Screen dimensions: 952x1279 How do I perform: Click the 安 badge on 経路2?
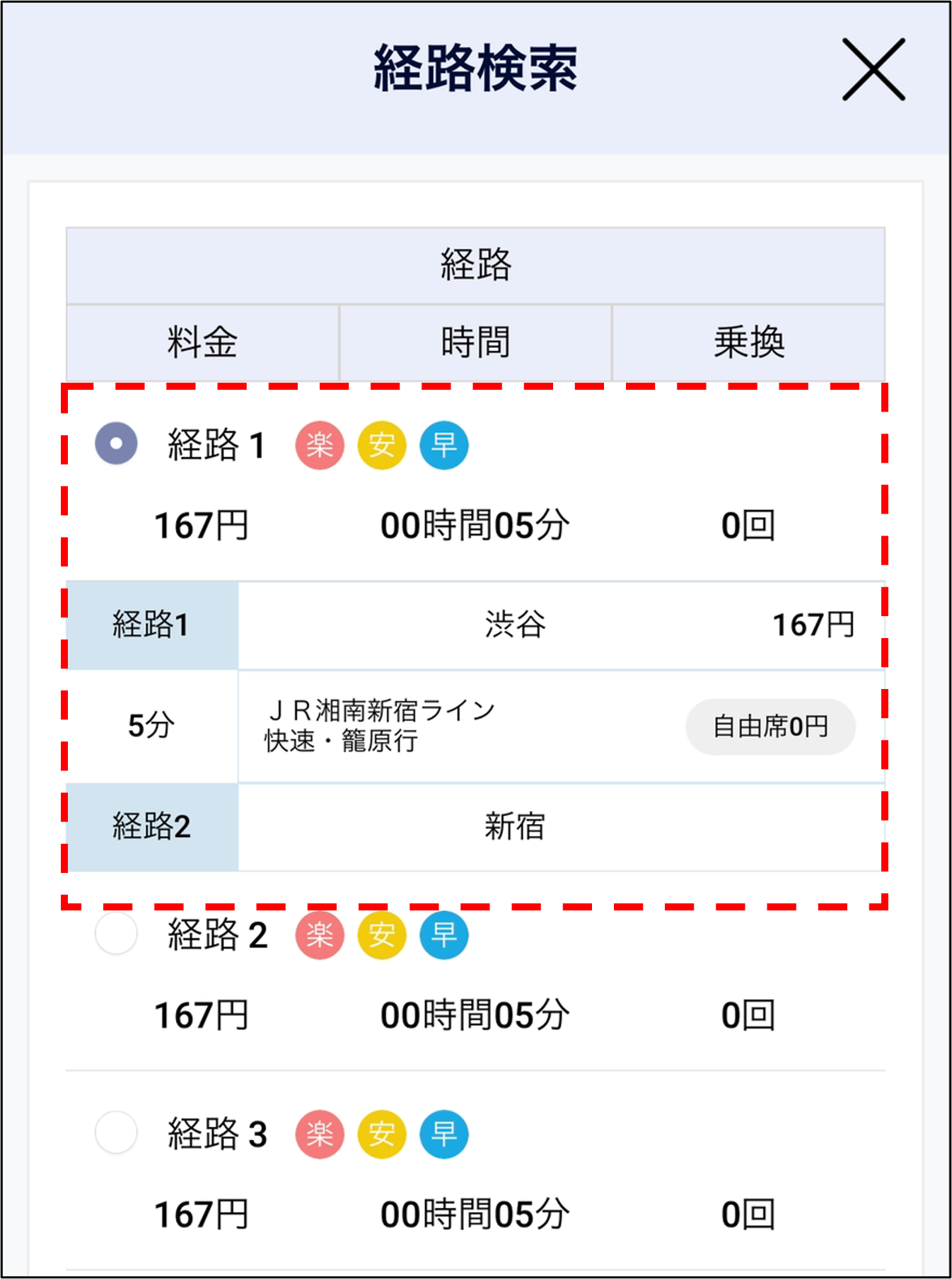pyautogui.click(x=381, y=935)
